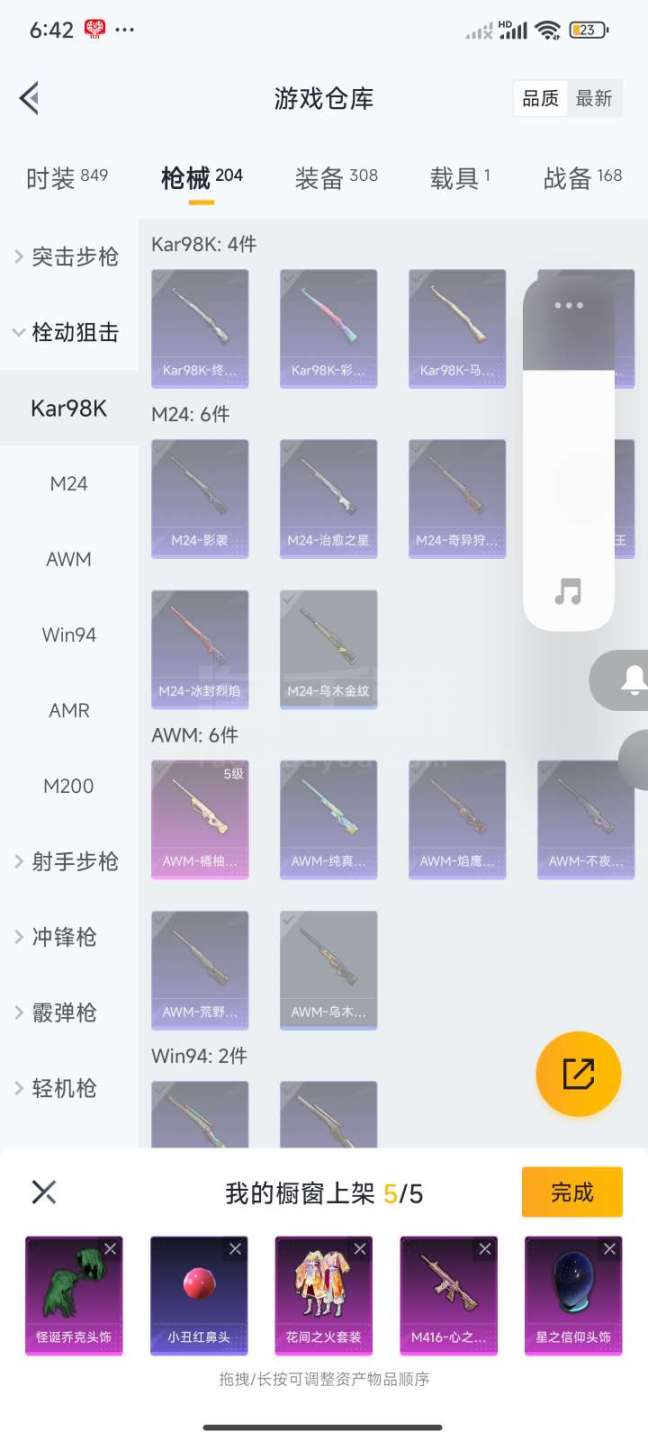Expand the 射手步枪 category
The width and height of the screenshot is (648, 1440).
(x=68, y=862)
